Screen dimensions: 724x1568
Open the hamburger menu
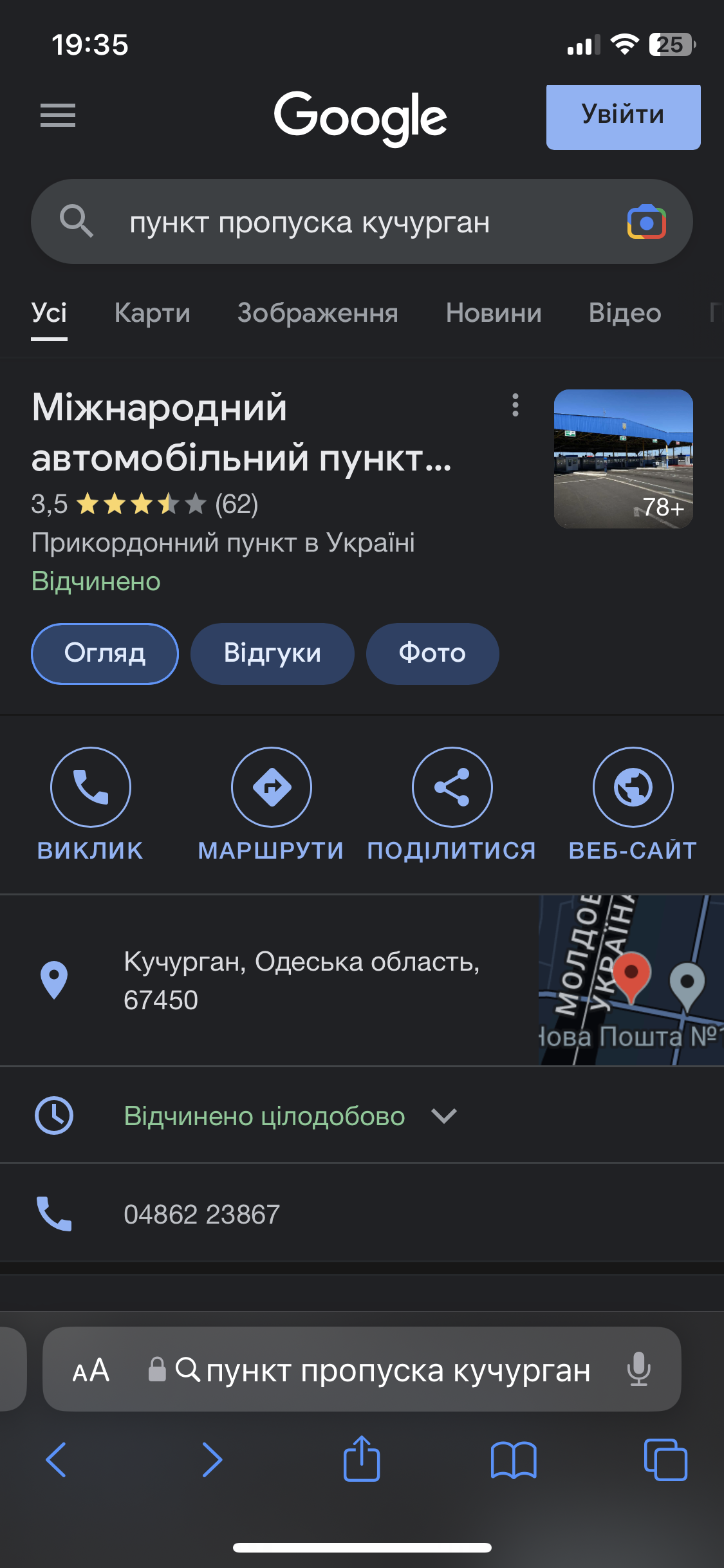click(58, 116)
